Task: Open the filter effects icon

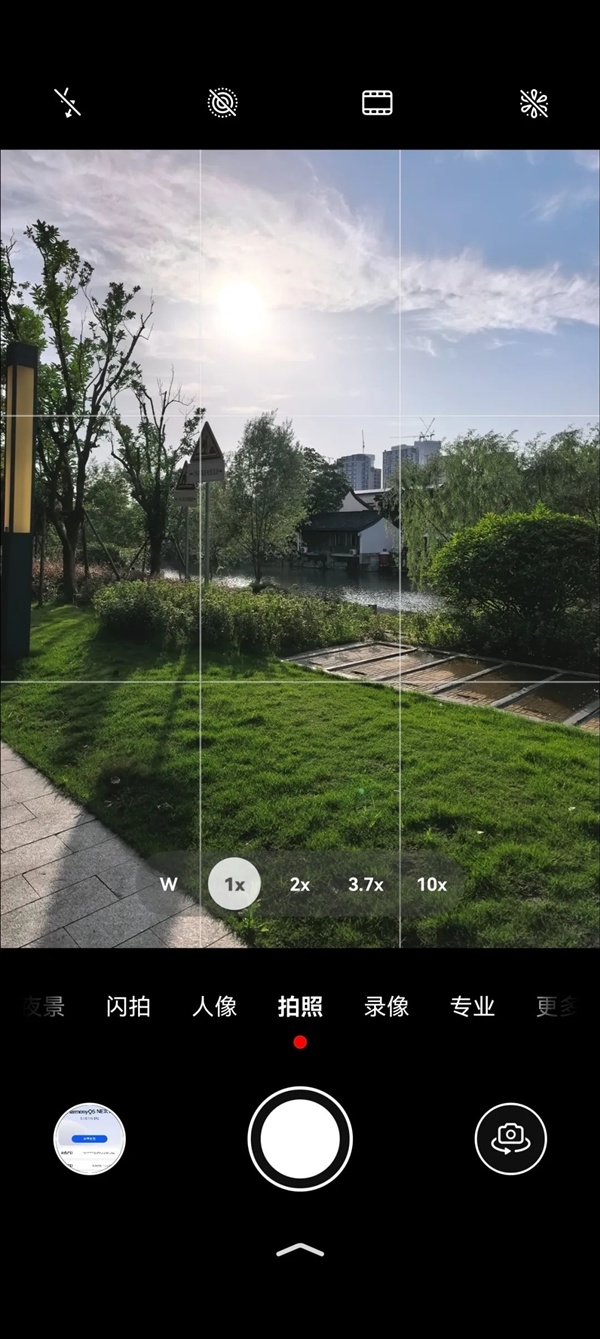Action: coord(534,103)
